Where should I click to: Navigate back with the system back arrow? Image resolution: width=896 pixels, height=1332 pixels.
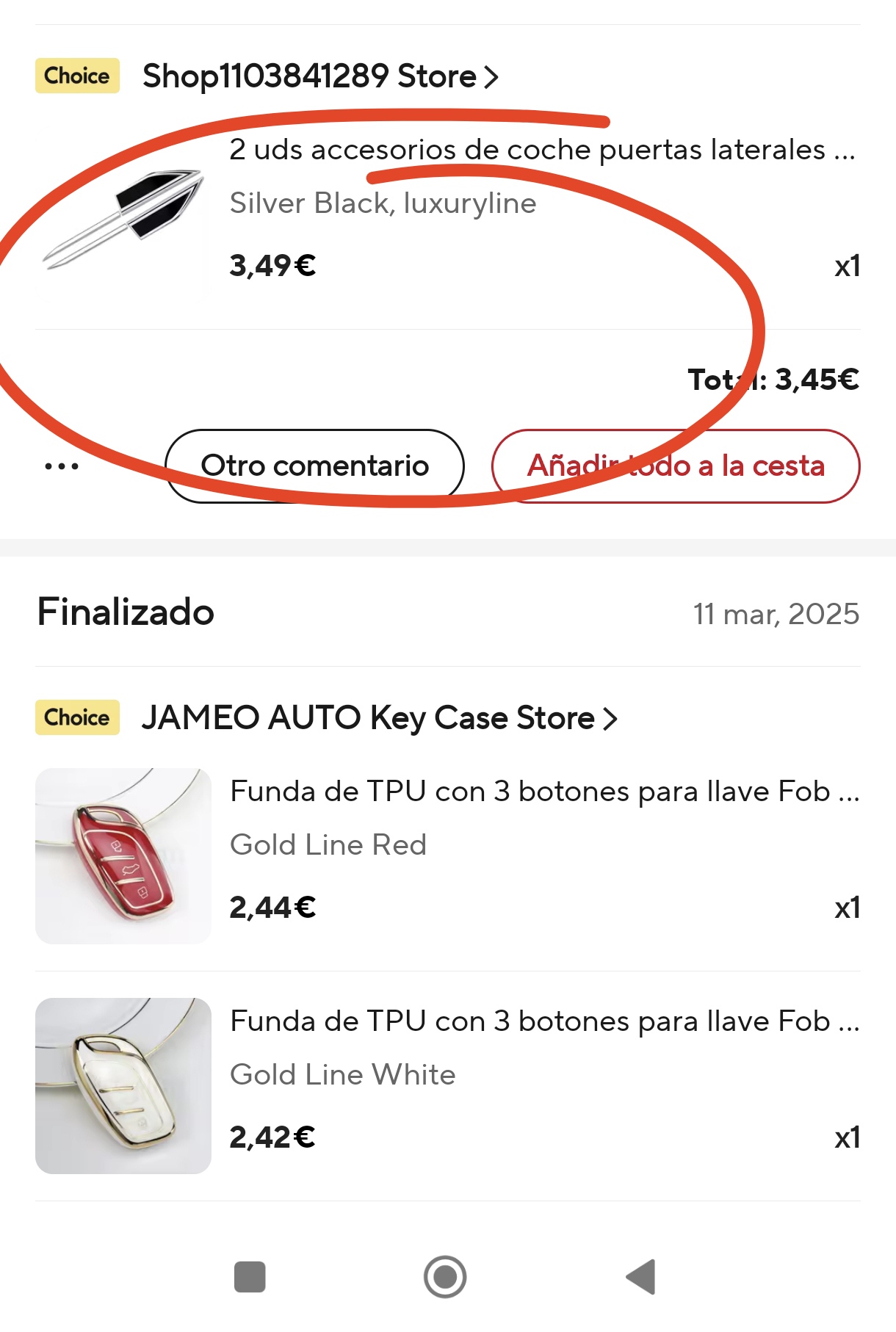[x=640, y=1277]
